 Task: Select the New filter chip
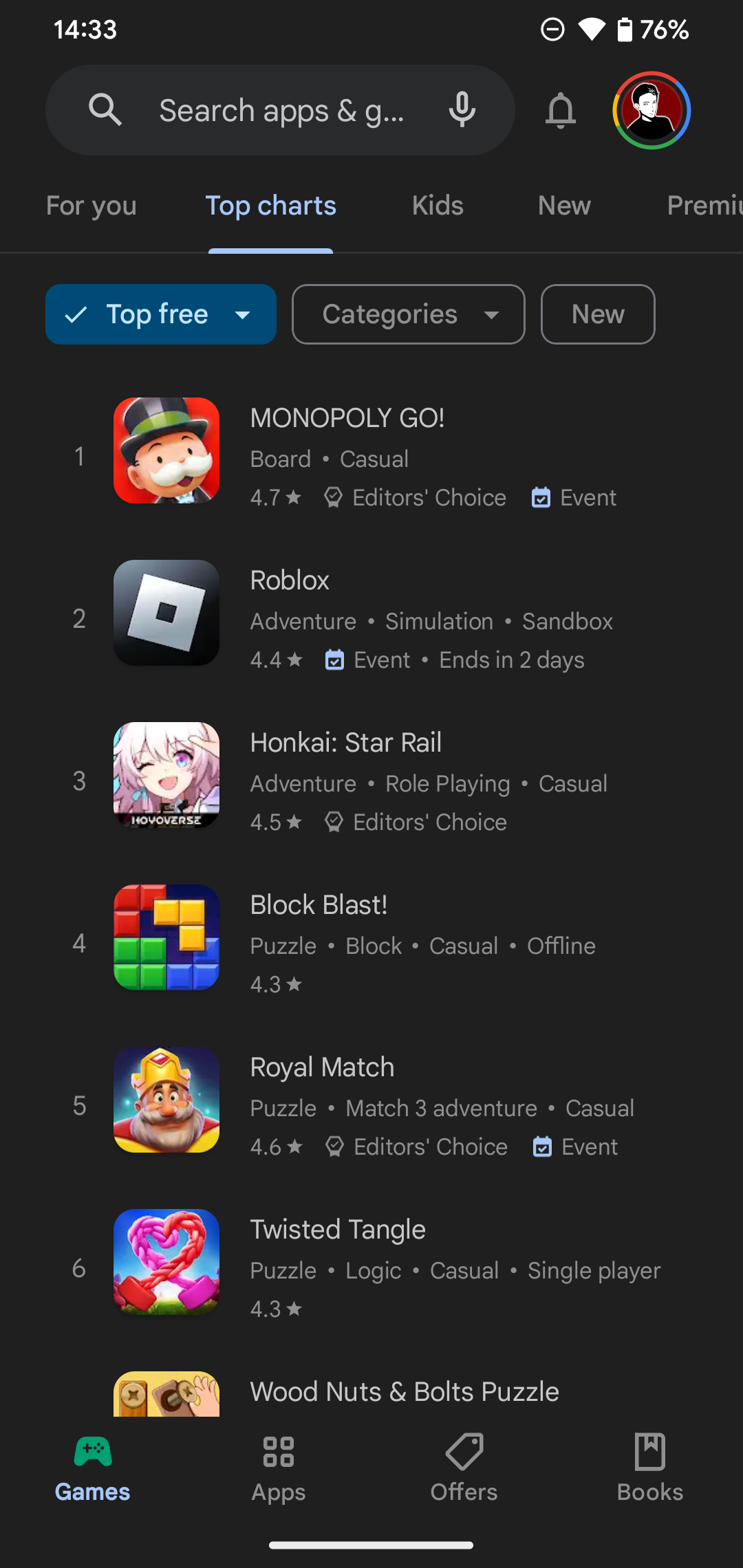click(597, 314)
